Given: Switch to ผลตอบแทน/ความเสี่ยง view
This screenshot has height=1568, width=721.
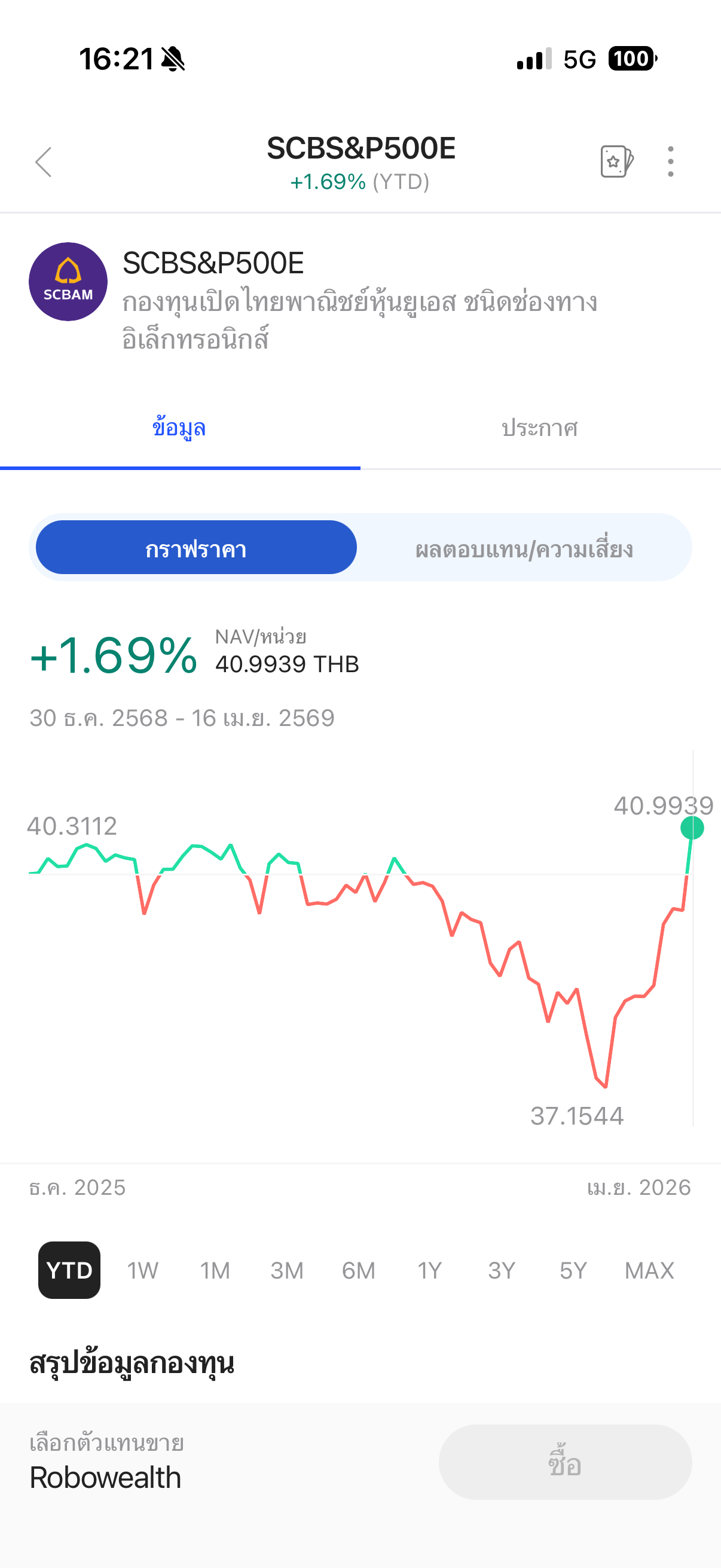Looking at the screenshot, I should click(524, 548).
